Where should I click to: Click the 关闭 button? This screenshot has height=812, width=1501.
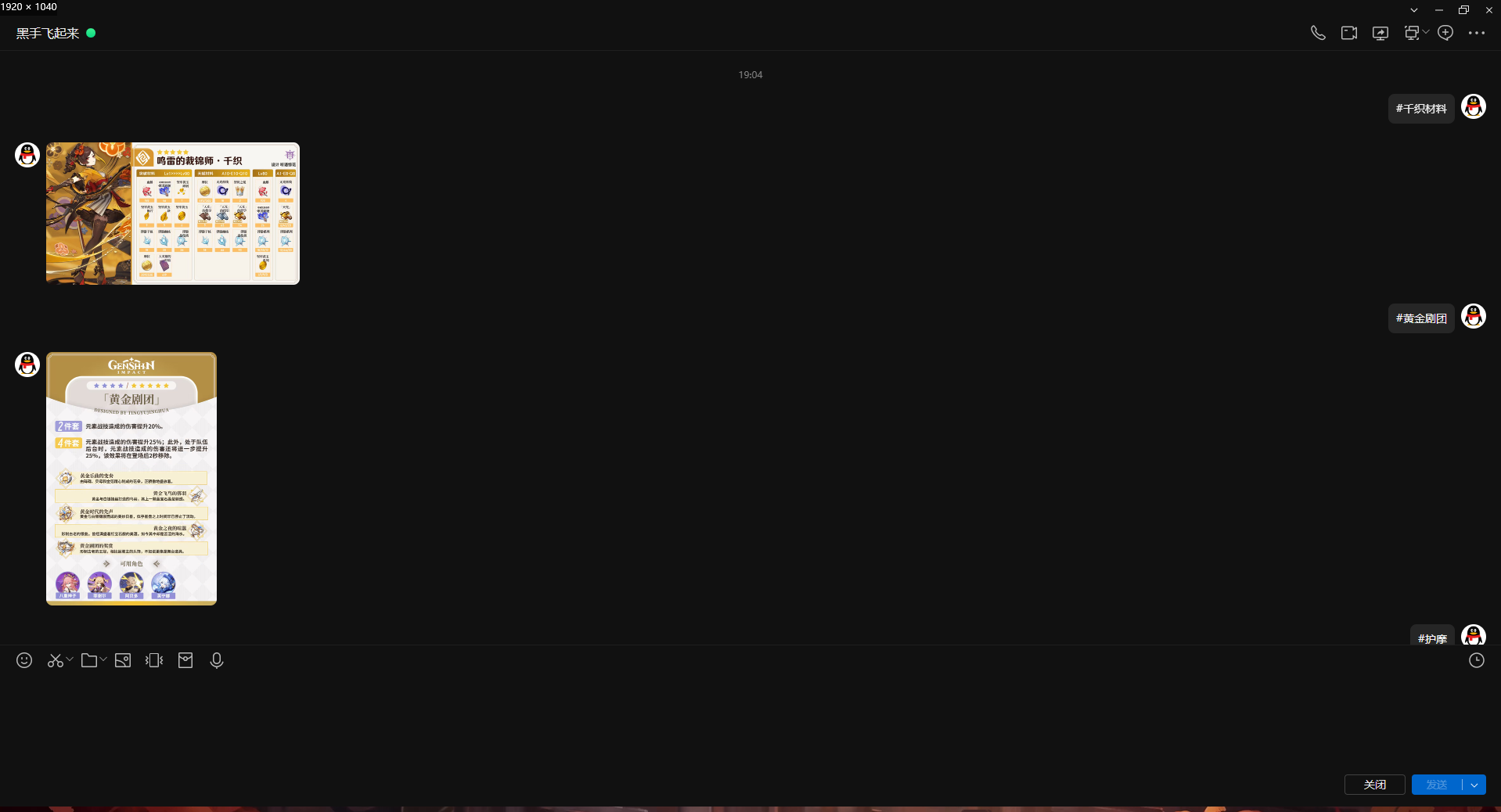point(1374,785)
